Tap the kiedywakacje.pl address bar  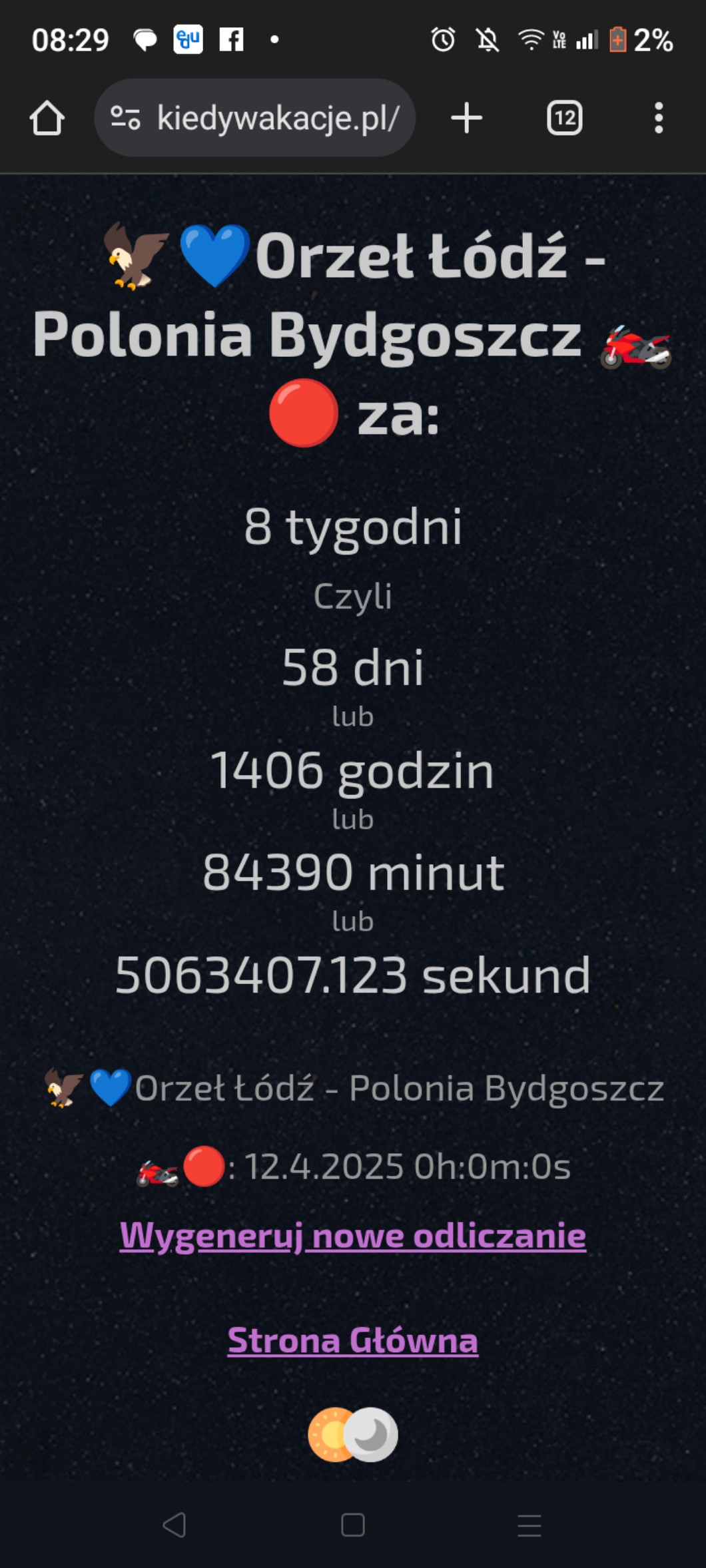(x=255, y=118)
